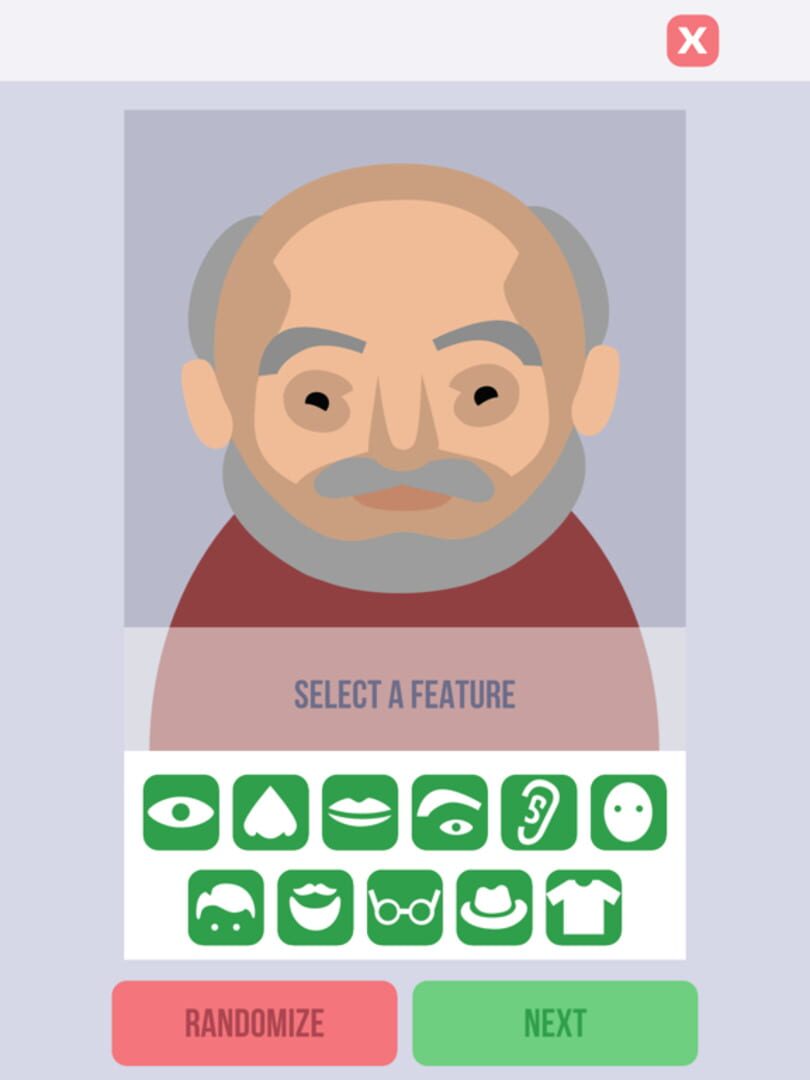Tap the Randomize button

(254, 1023)
